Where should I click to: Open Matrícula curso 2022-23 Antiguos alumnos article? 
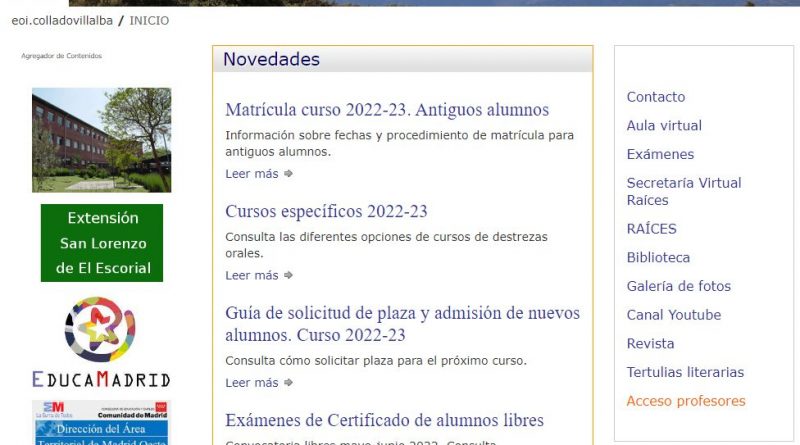point(386,110)
